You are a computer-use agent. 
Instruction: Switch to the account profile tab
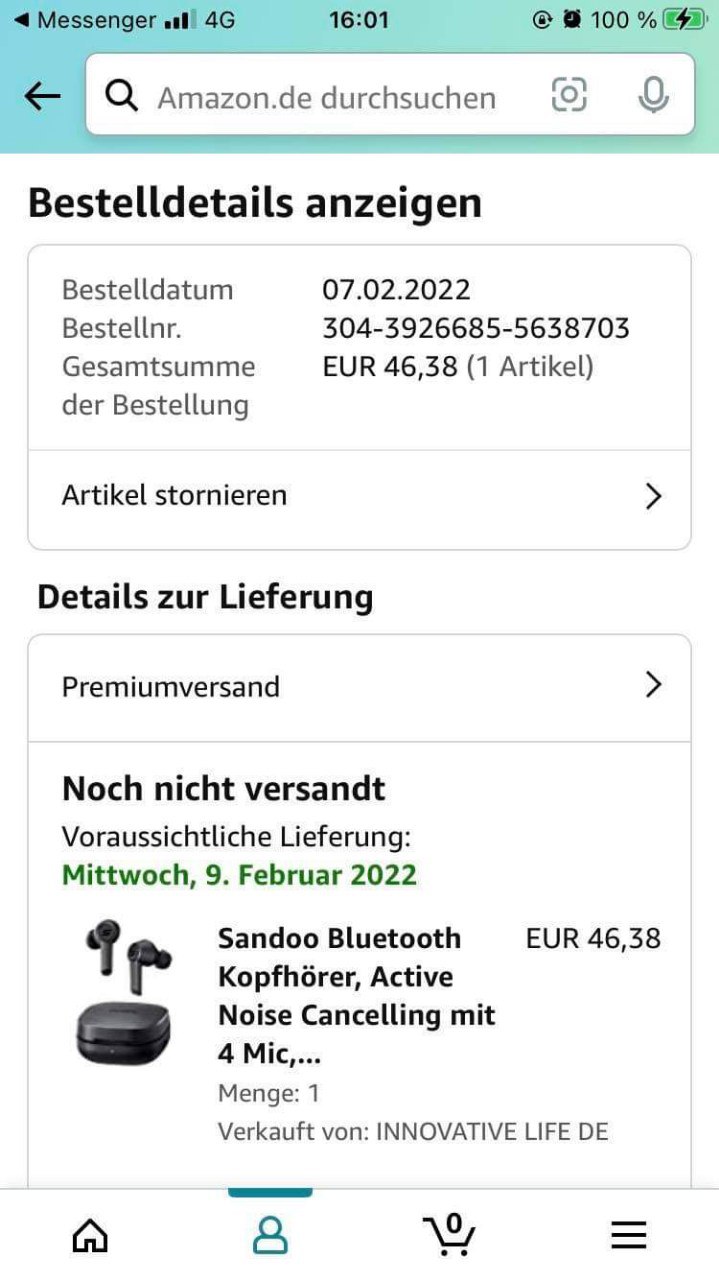pyautogui.click(x=270, y=1236)
